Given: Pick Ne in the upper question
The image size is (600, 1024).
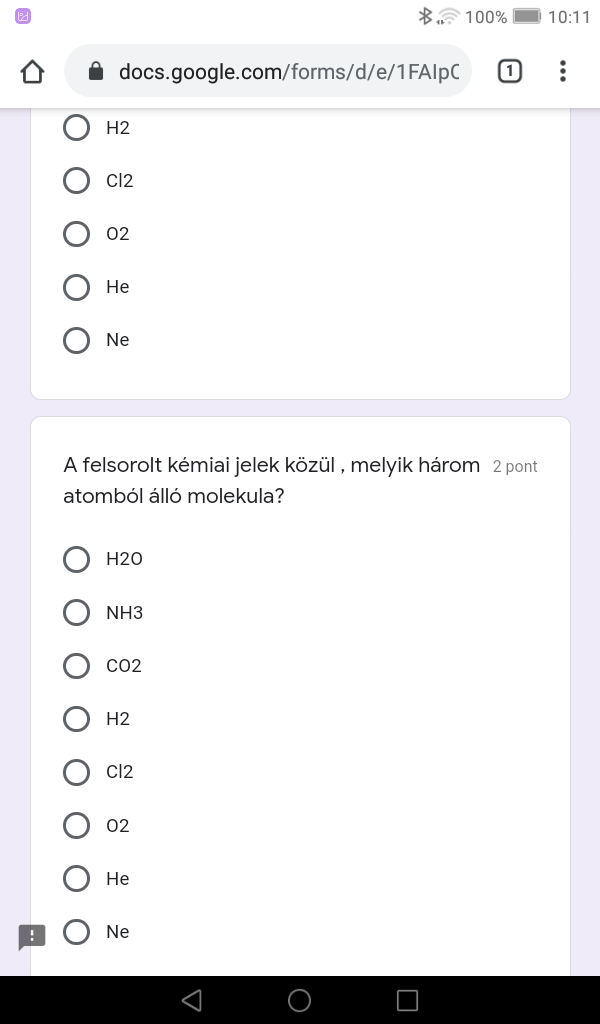Looking at the screenshot, I should [x=77, y=340].
